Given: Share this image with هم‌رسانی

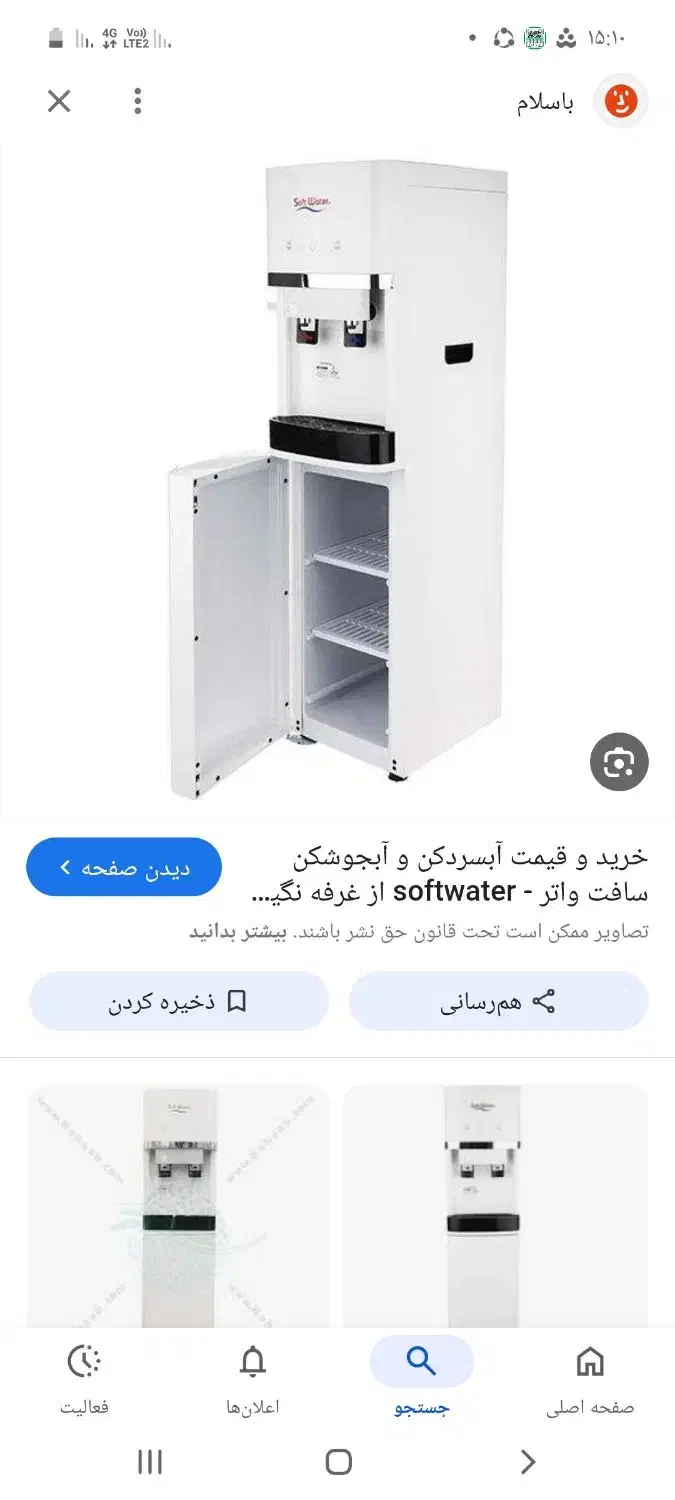Looking at the screenshot, I should pos(498,1001).
